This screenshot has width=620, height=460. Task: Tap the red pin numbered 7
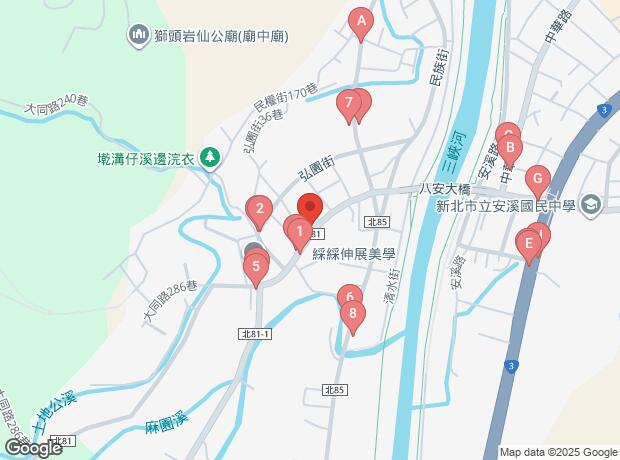pos(348,103)
